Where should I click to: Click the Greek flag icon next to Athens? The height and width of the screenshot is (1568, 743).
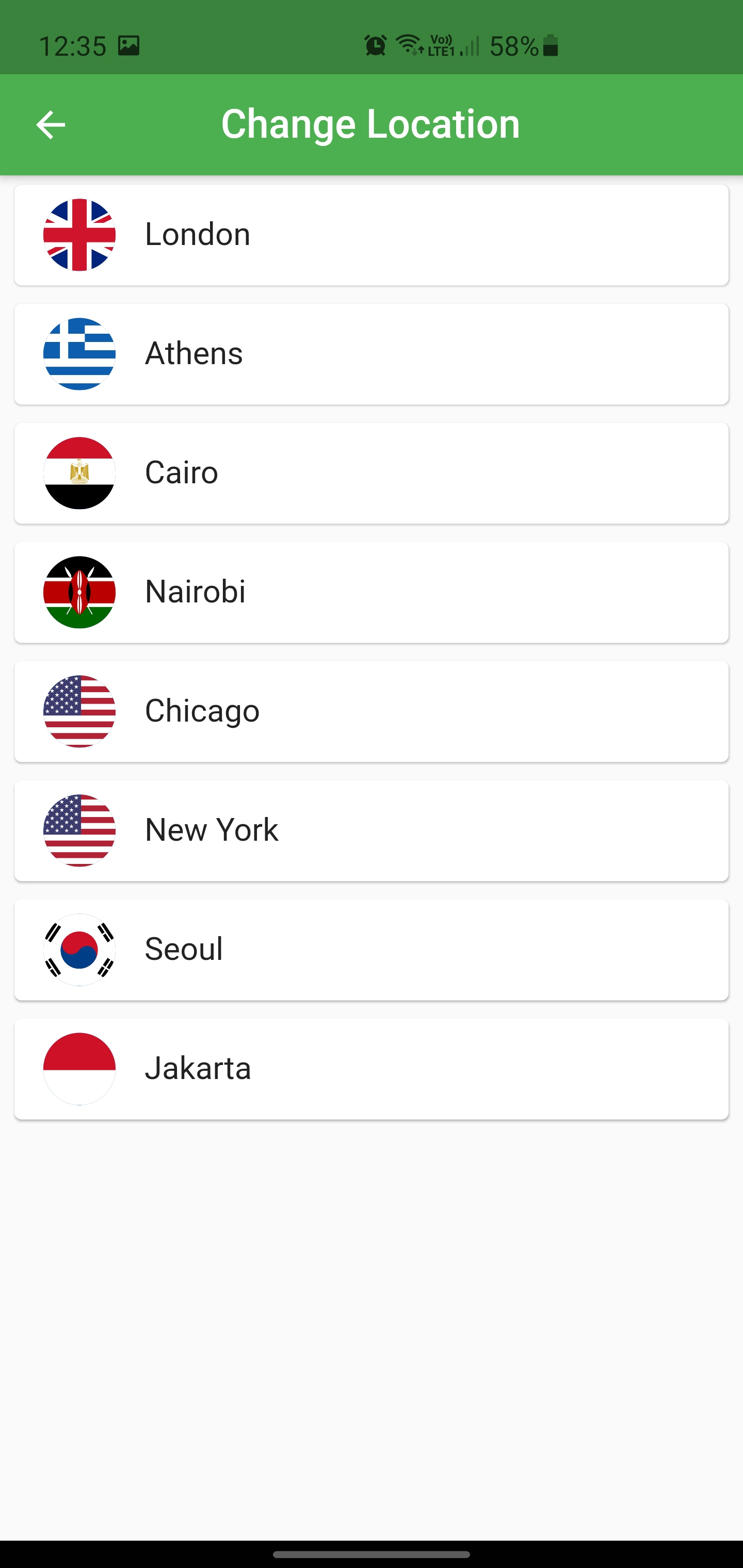(x=79, y=352)
